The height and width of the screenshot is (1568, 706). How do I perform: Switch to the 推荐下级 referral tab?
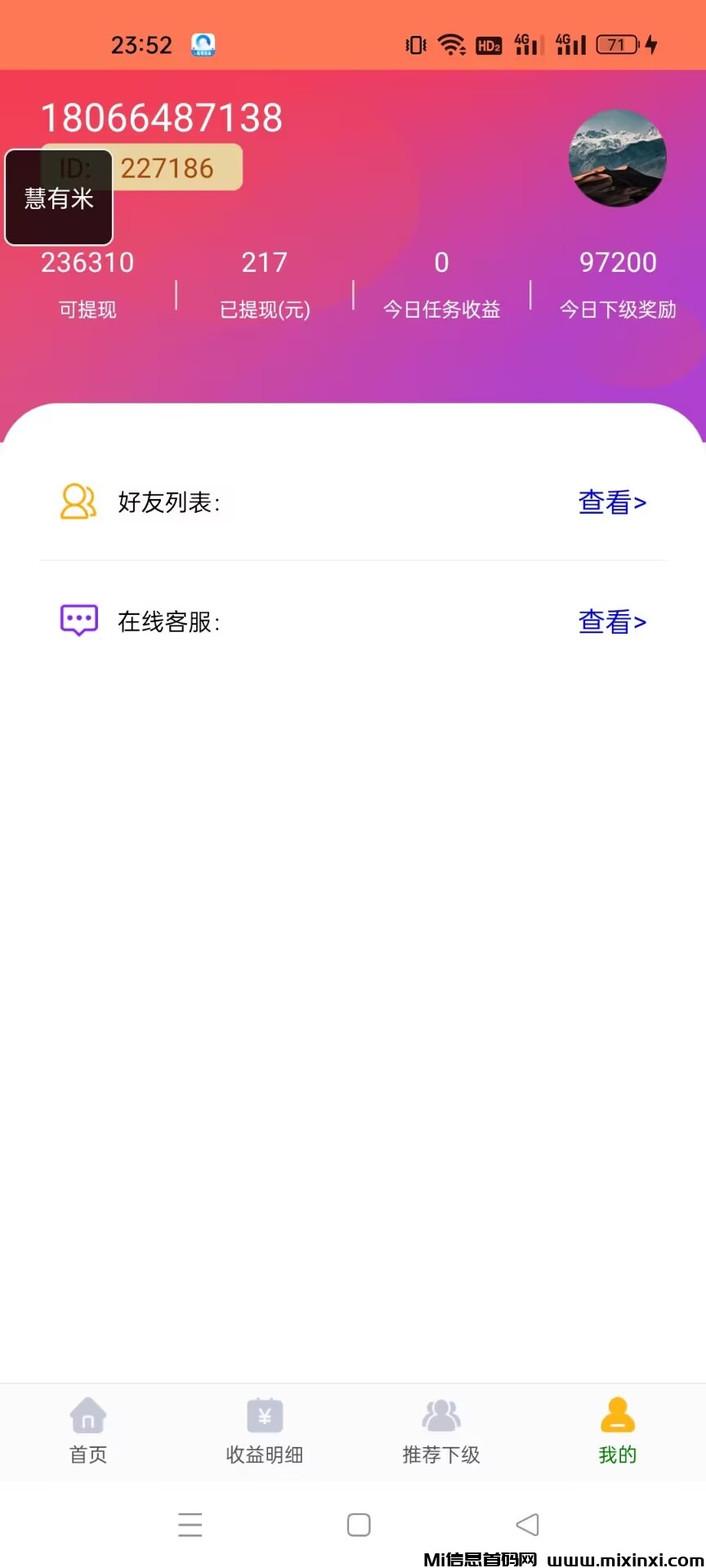point(441,1431)
